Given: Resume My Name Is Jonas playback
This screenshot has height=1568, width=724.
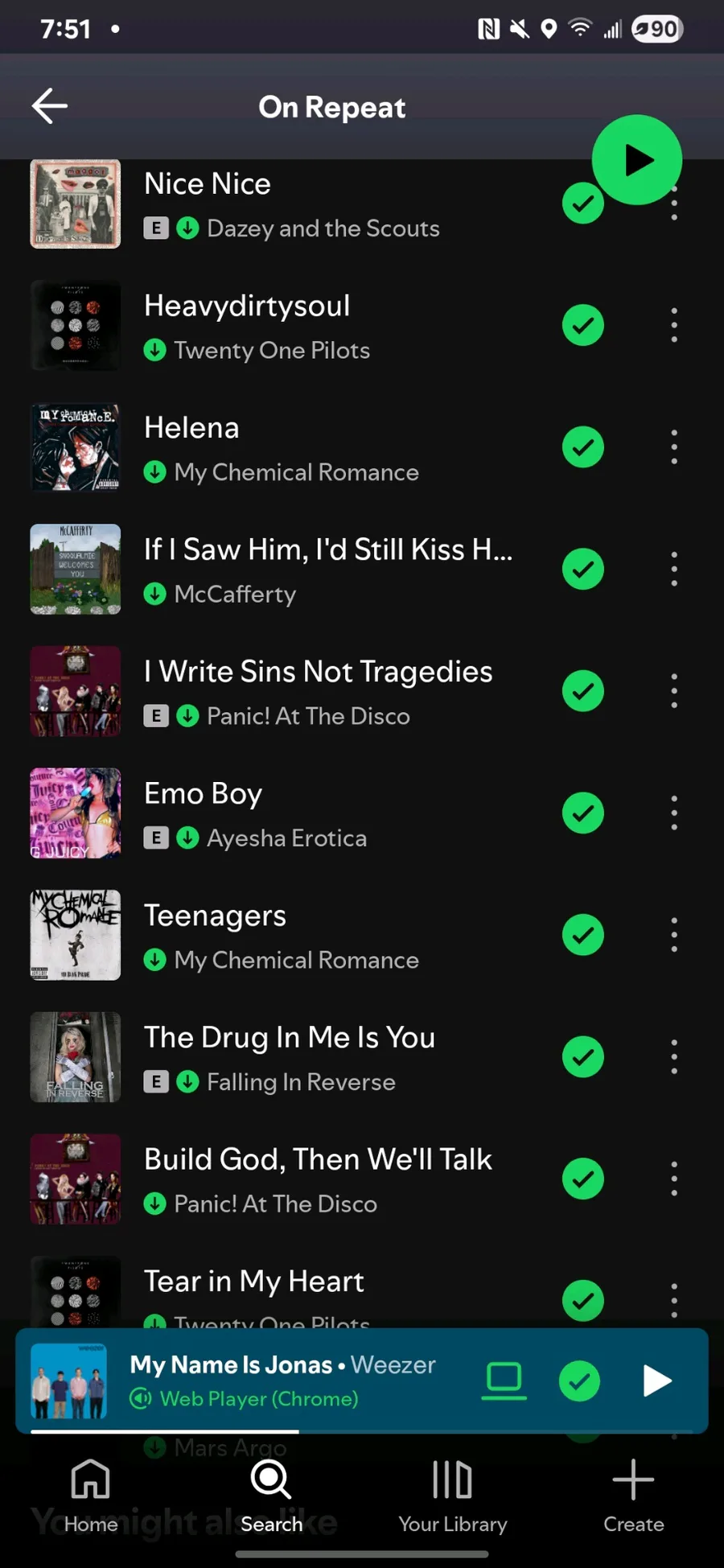Looking at the screenshot, I should click(656, 1381).
